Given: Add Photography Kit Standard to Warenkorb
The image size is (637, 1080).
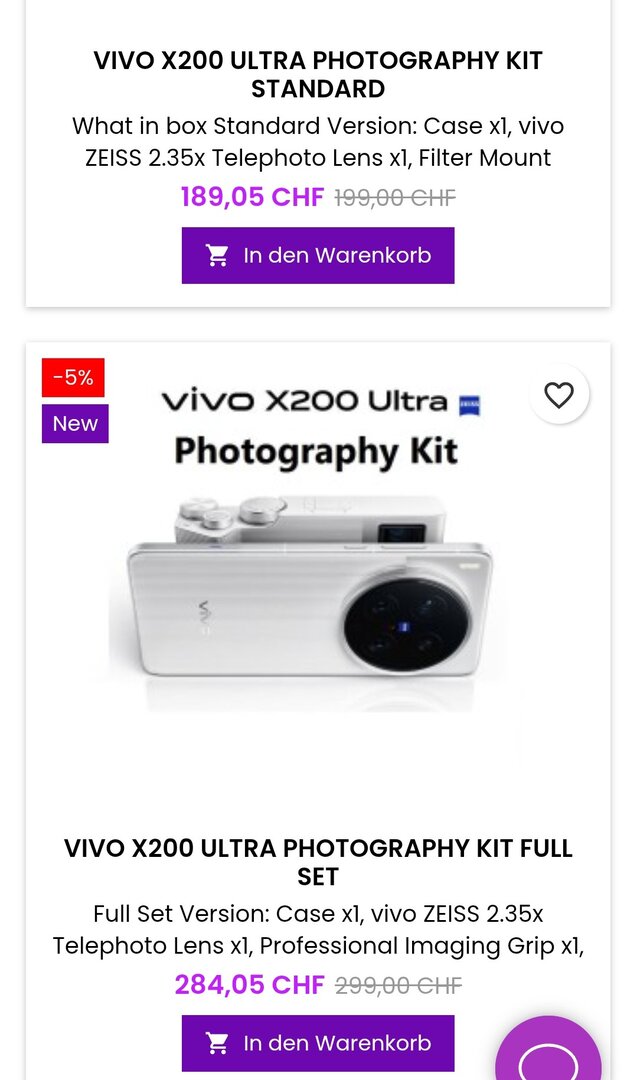Looking at the screenshot, I should point(318,256).
